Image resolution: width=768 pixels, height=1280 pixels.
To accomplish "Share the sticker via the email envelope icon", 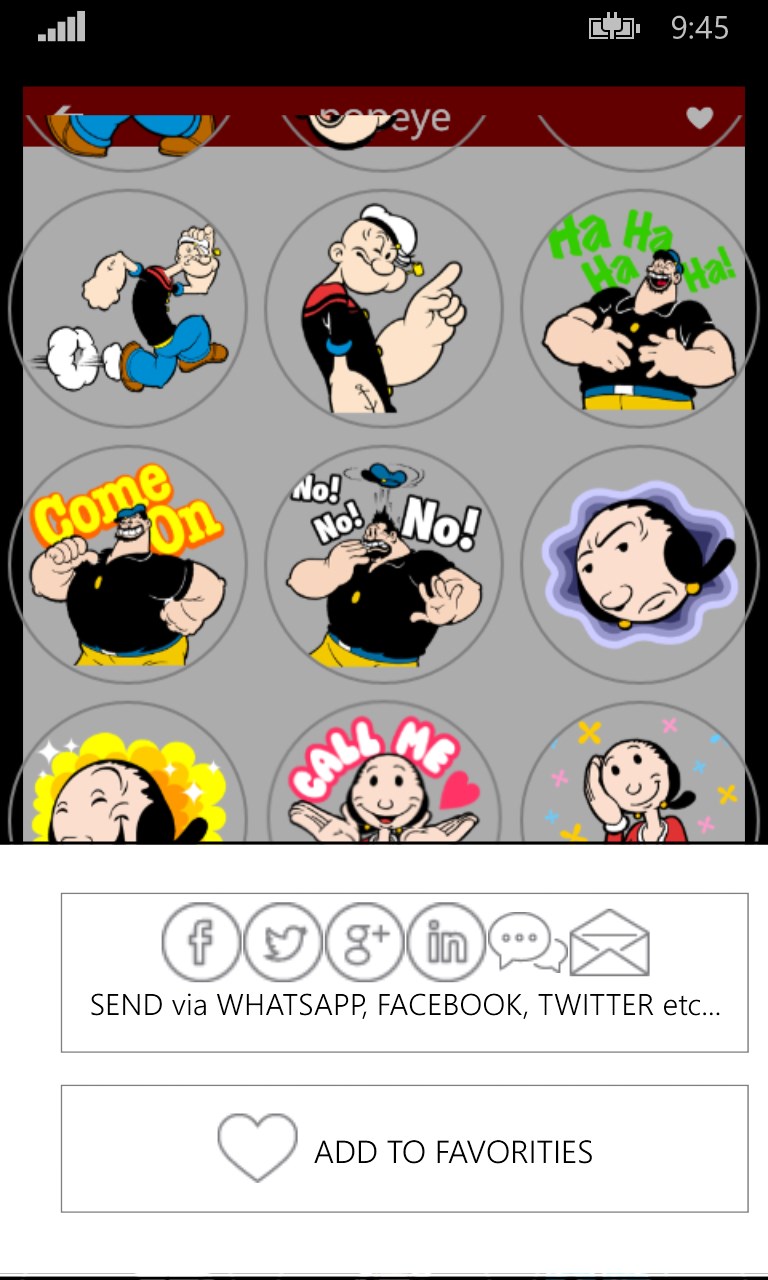I will [x=610, y=941].
